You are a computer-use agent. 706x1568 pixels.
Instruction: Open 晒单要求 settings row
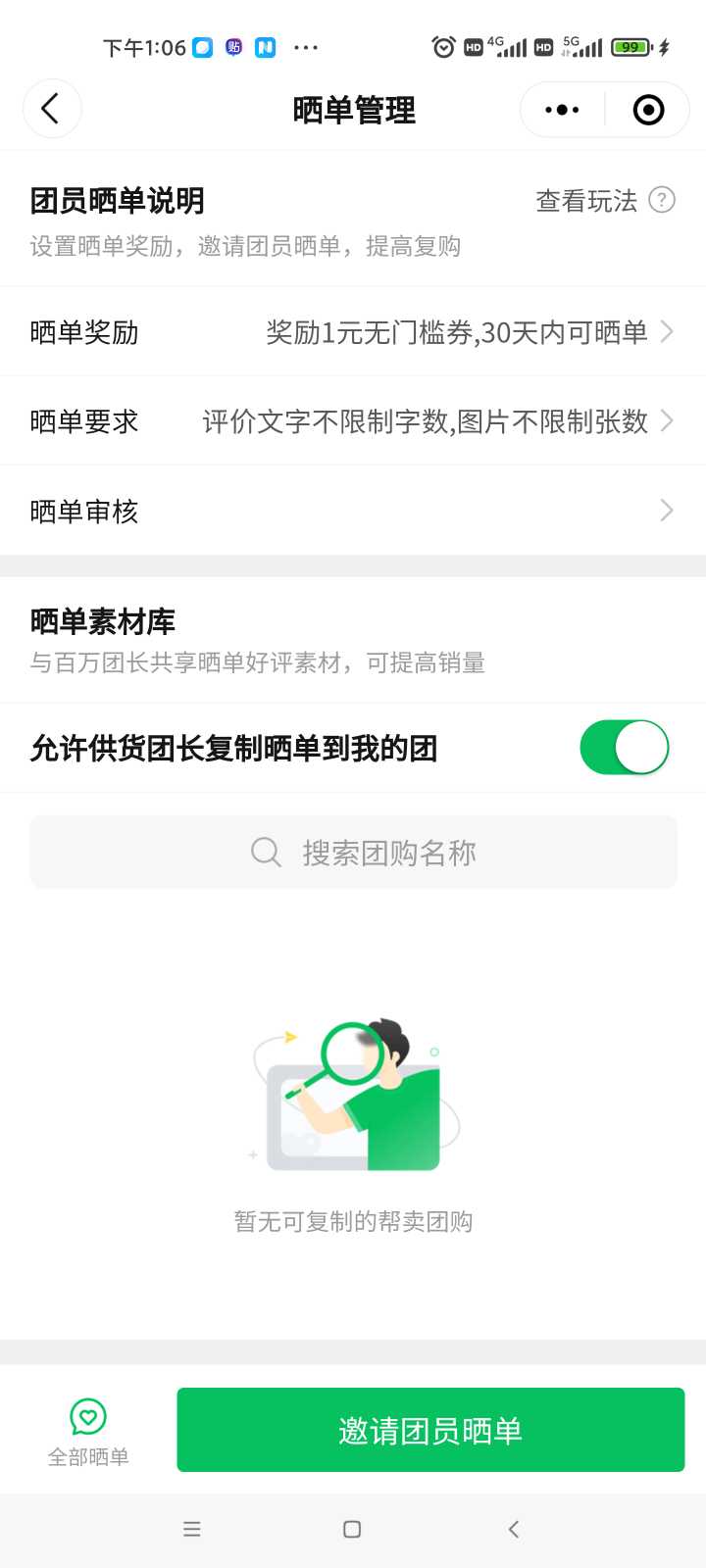click(353, 421)
